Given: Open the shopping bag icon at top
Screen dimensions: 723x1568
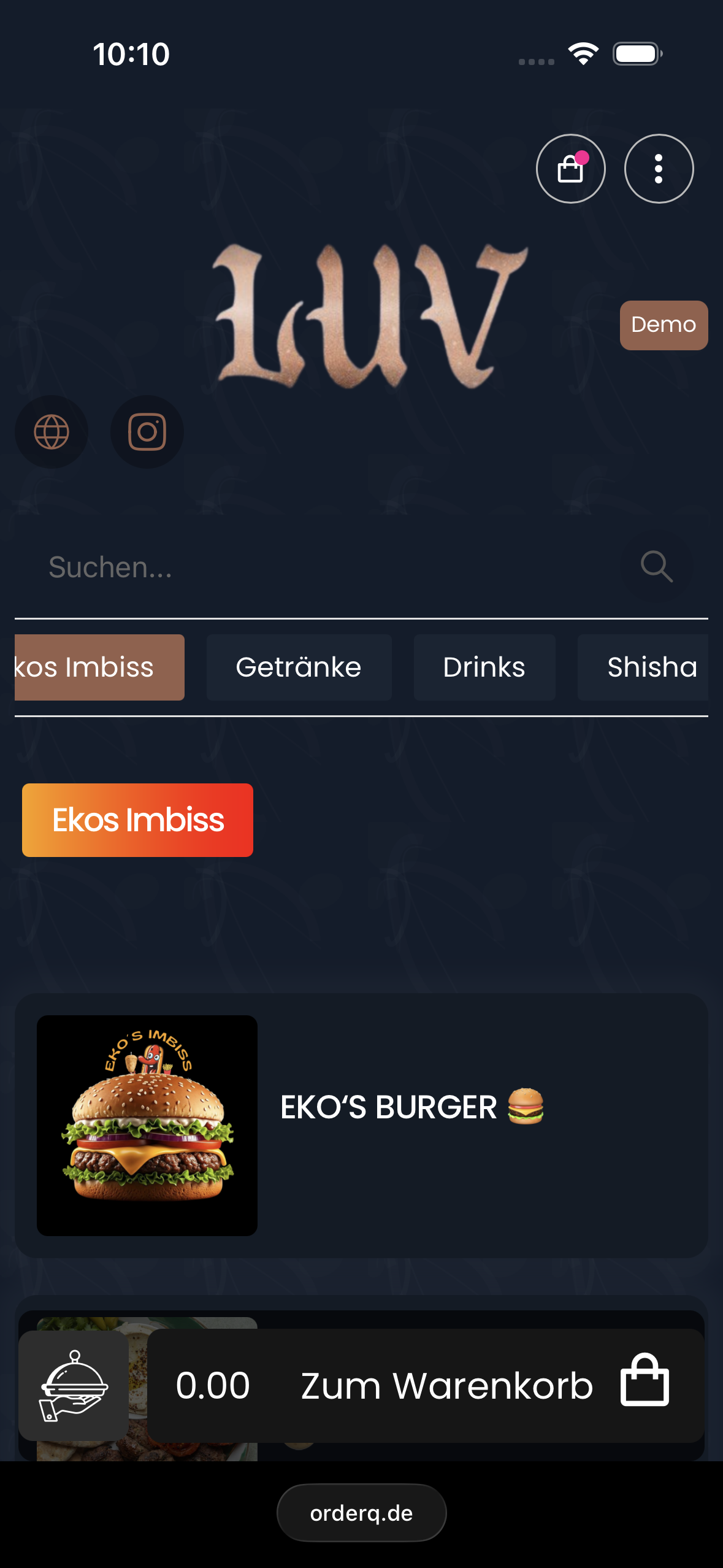Looking at the screenshot, I should pyautogui.click(x=570, y=169).
